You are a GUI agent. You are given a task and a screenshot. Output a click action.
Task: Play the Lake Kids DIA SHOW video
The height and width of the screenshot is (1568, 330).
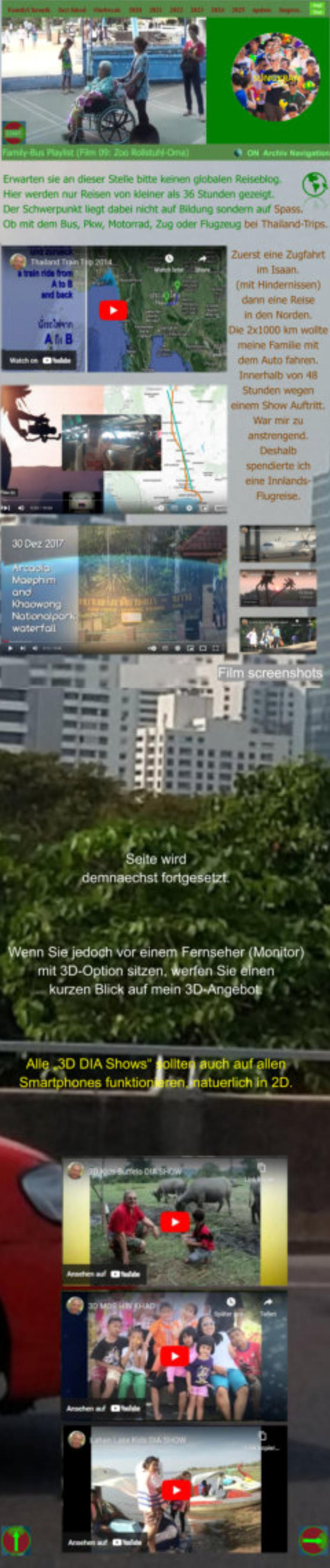click(175, 1489)
